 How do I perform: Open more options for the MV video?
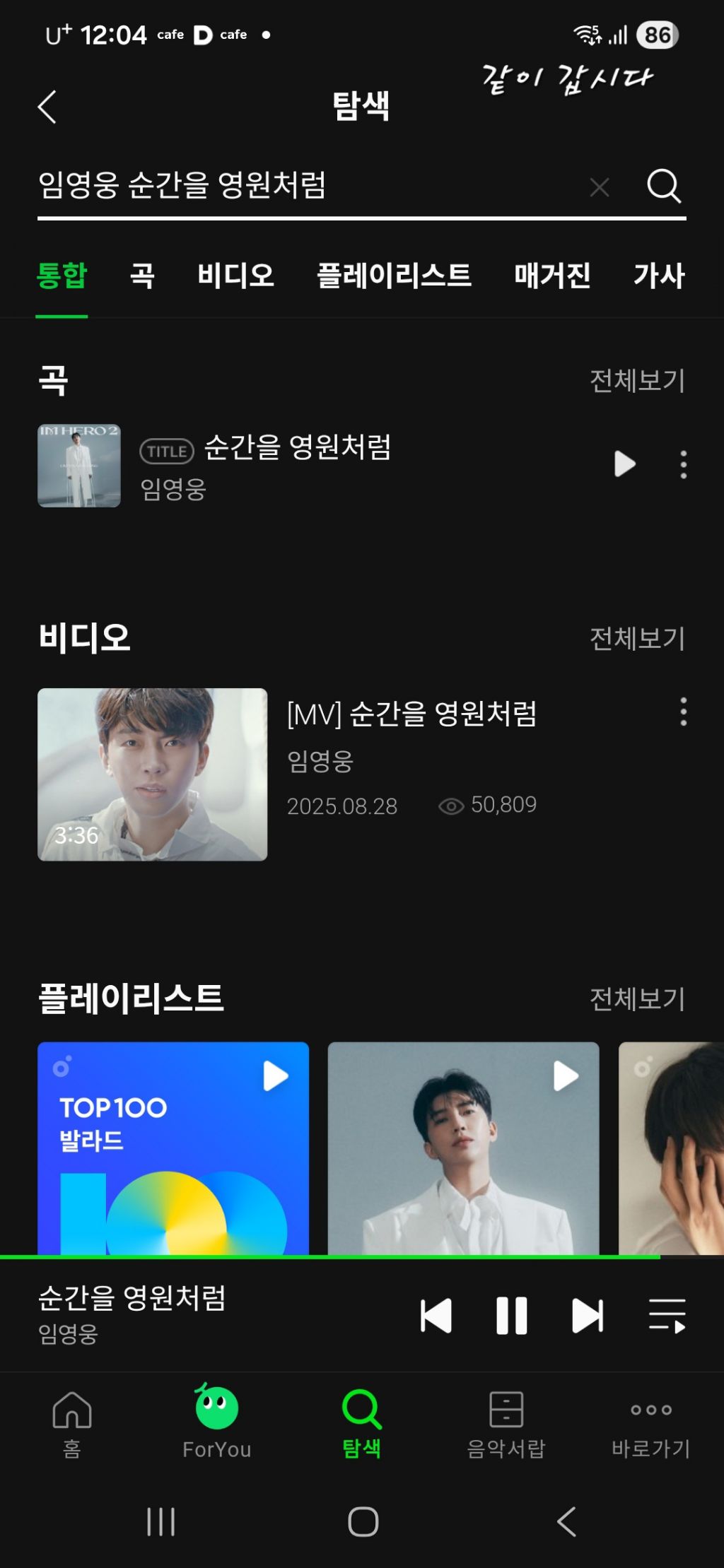coord(683,712)
